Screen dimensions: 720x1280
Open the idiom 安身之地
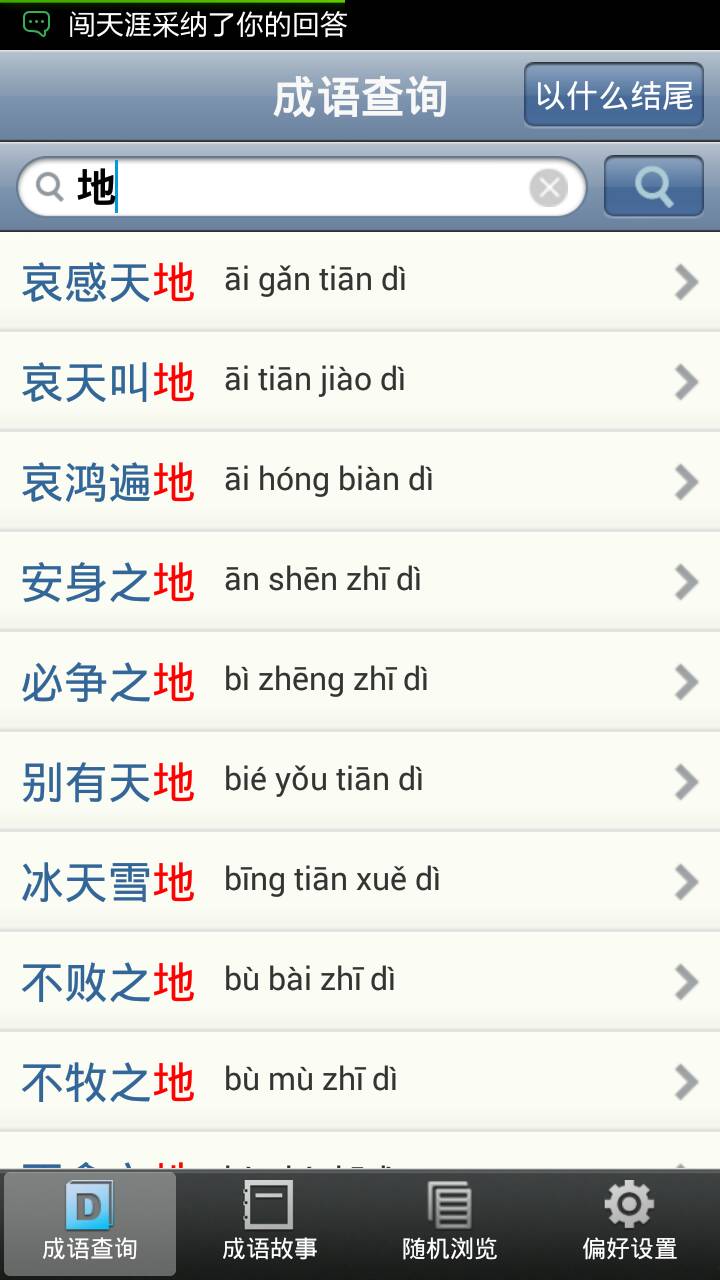pyautogui.click(x=360, y=581)
